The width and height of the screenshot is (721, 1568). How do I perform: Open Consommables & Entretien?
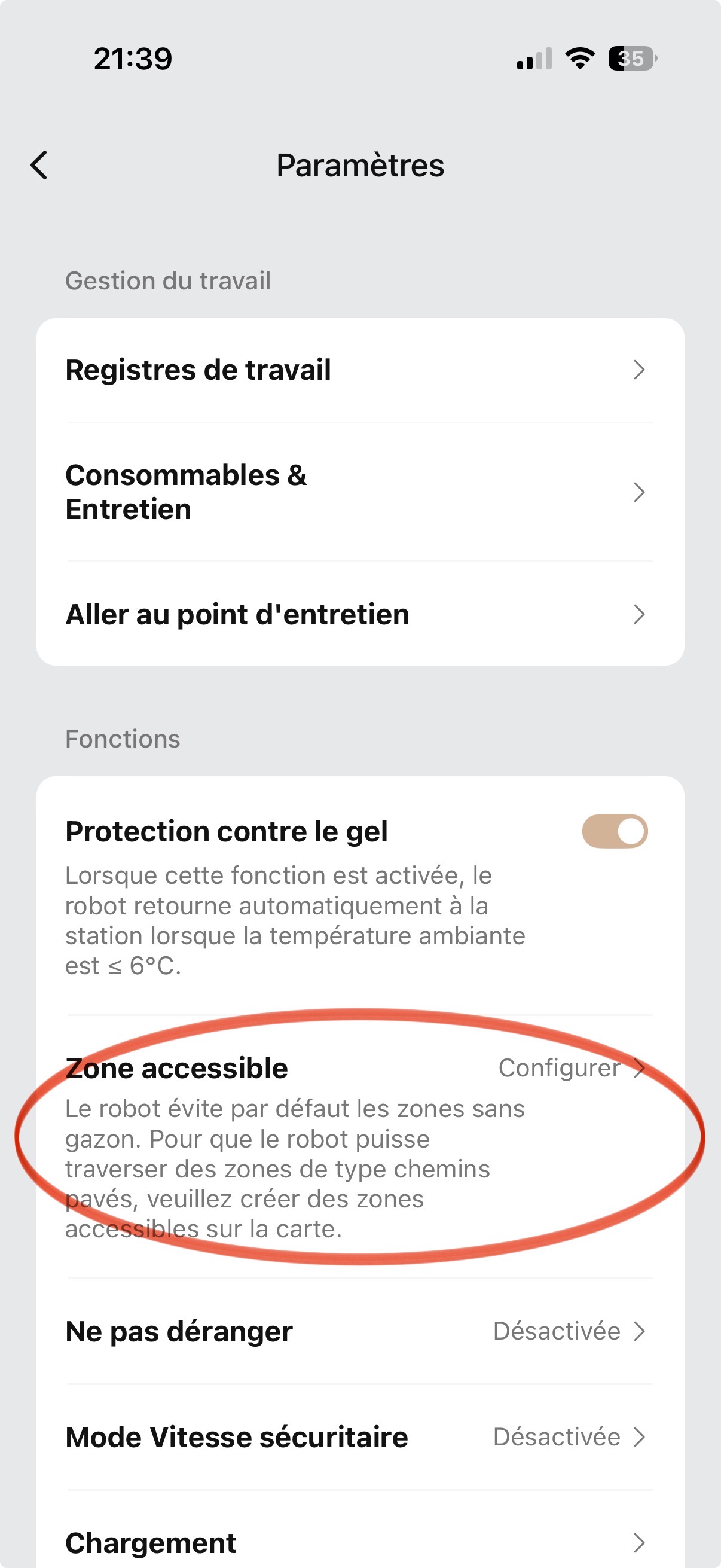pos(360,492)
